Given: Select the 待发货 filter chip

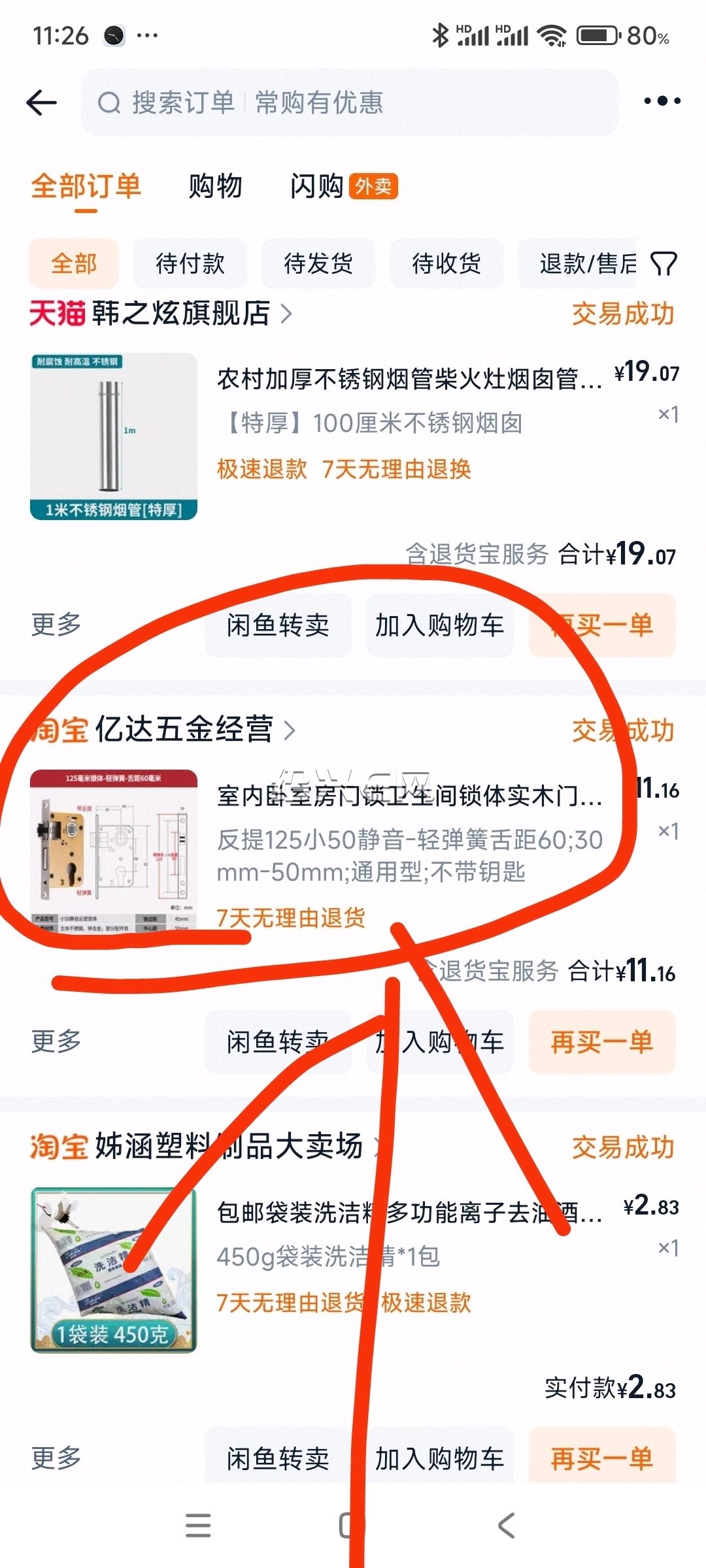Looking at the screenshot, I should (x=318, y=263).
